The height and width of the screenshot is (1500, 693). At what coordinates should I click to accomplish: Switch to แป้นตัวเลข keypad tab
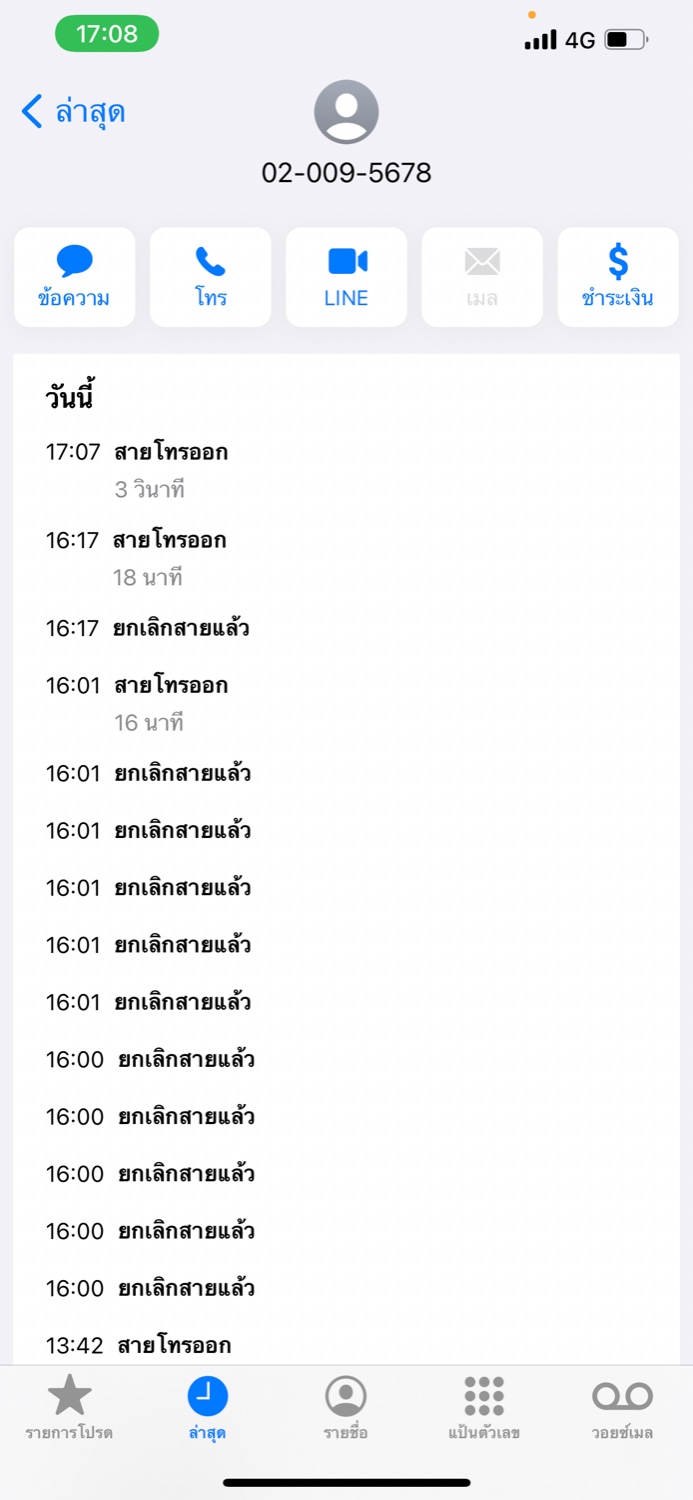pyautogui.click(x=484, y=1407)
